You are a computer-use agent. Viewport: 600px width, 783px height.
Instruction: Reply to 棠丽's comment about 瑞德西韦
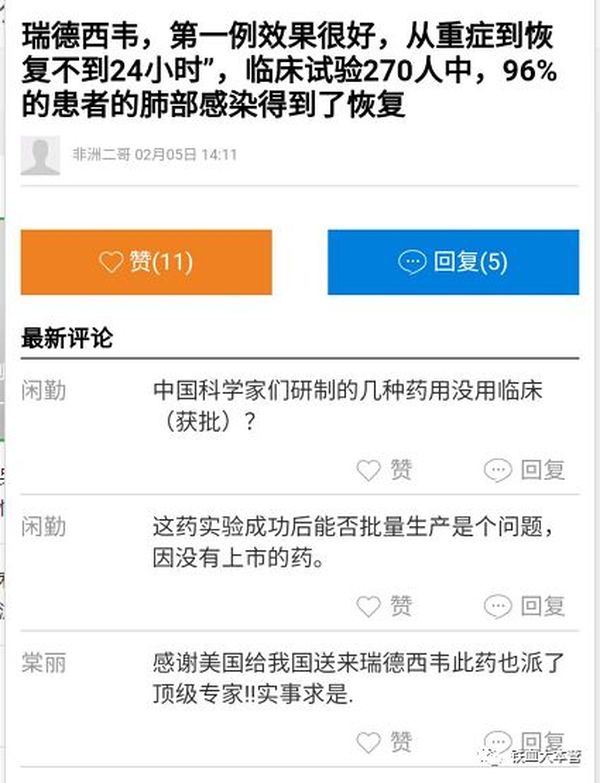pyautogui.click(x=525, y=741)
